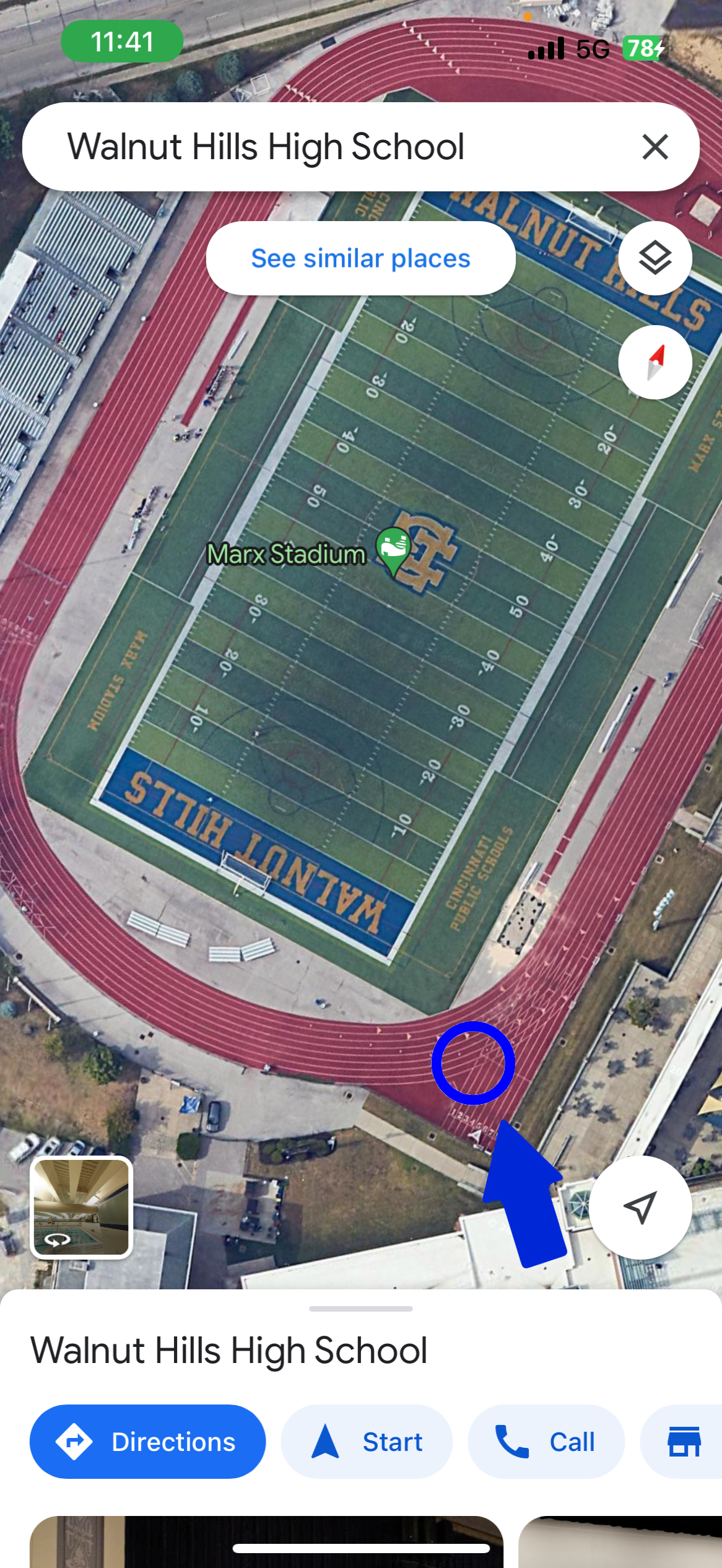Screen dimensions: 722x1568
Task: Tap the storefront icon chip
Action: tap(684, 1442)
